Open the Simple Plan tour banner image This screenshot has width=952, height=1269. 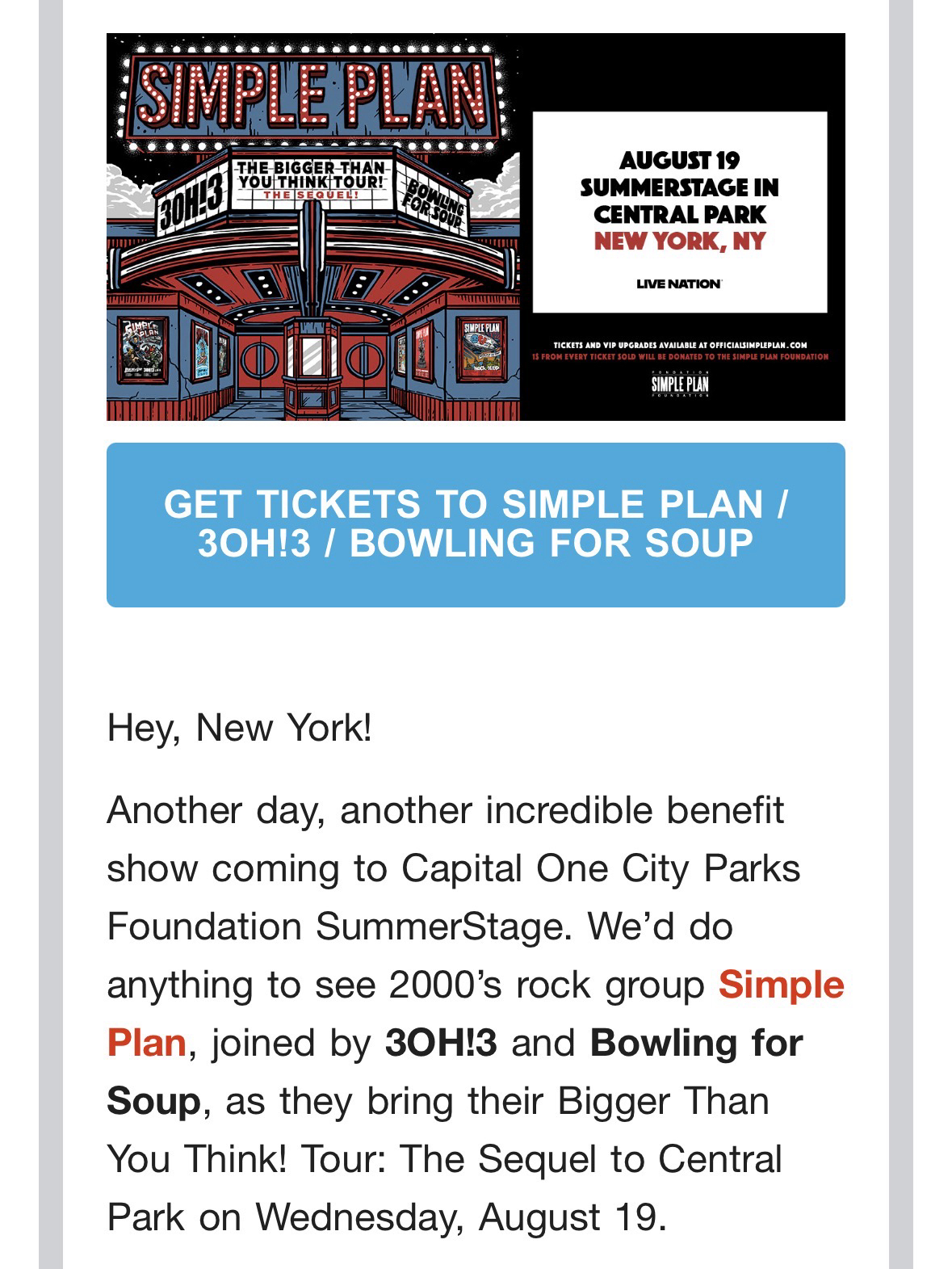pos(476,227)
